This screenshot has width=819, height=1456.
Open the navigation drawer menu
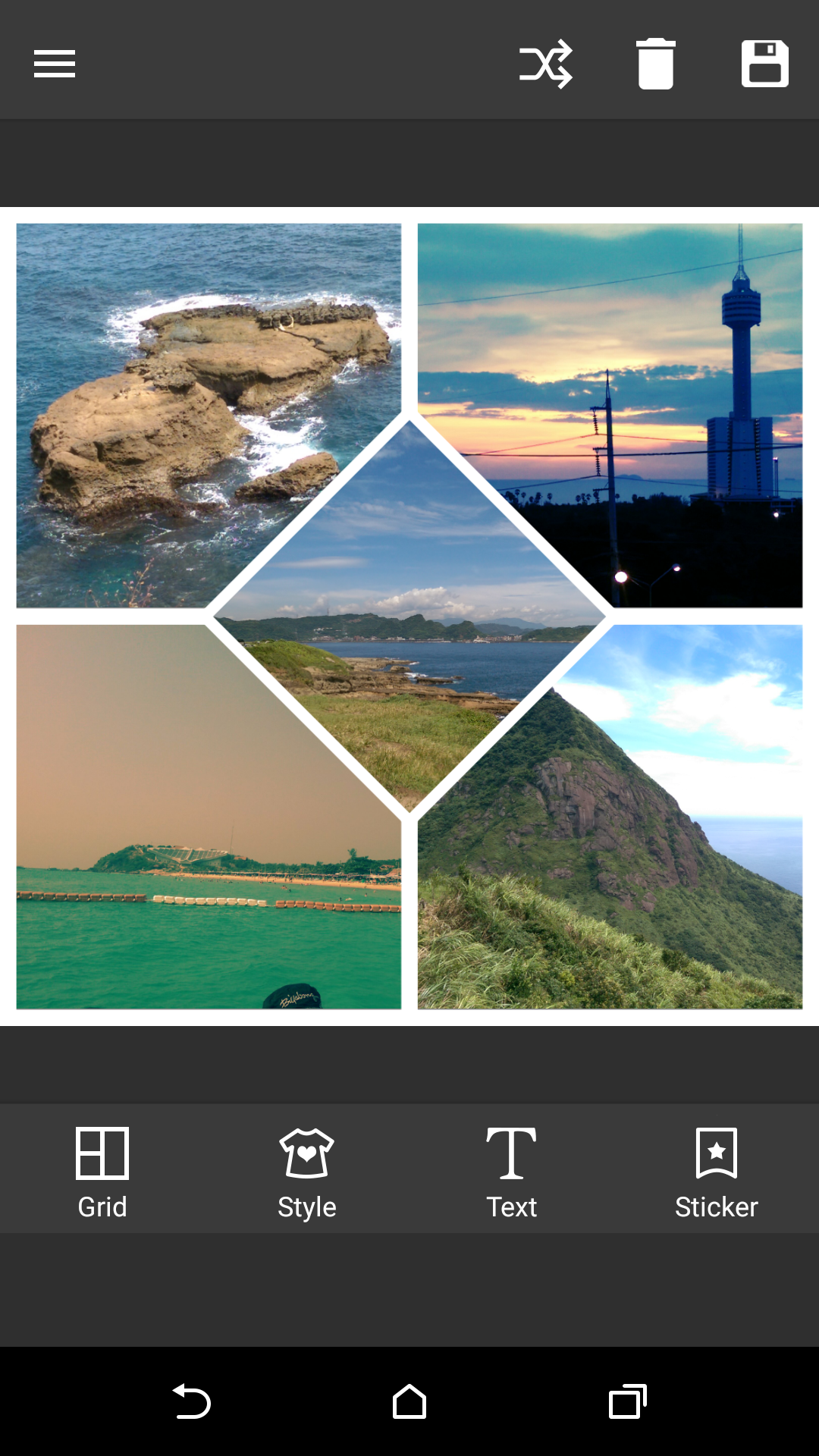[54, 64]
